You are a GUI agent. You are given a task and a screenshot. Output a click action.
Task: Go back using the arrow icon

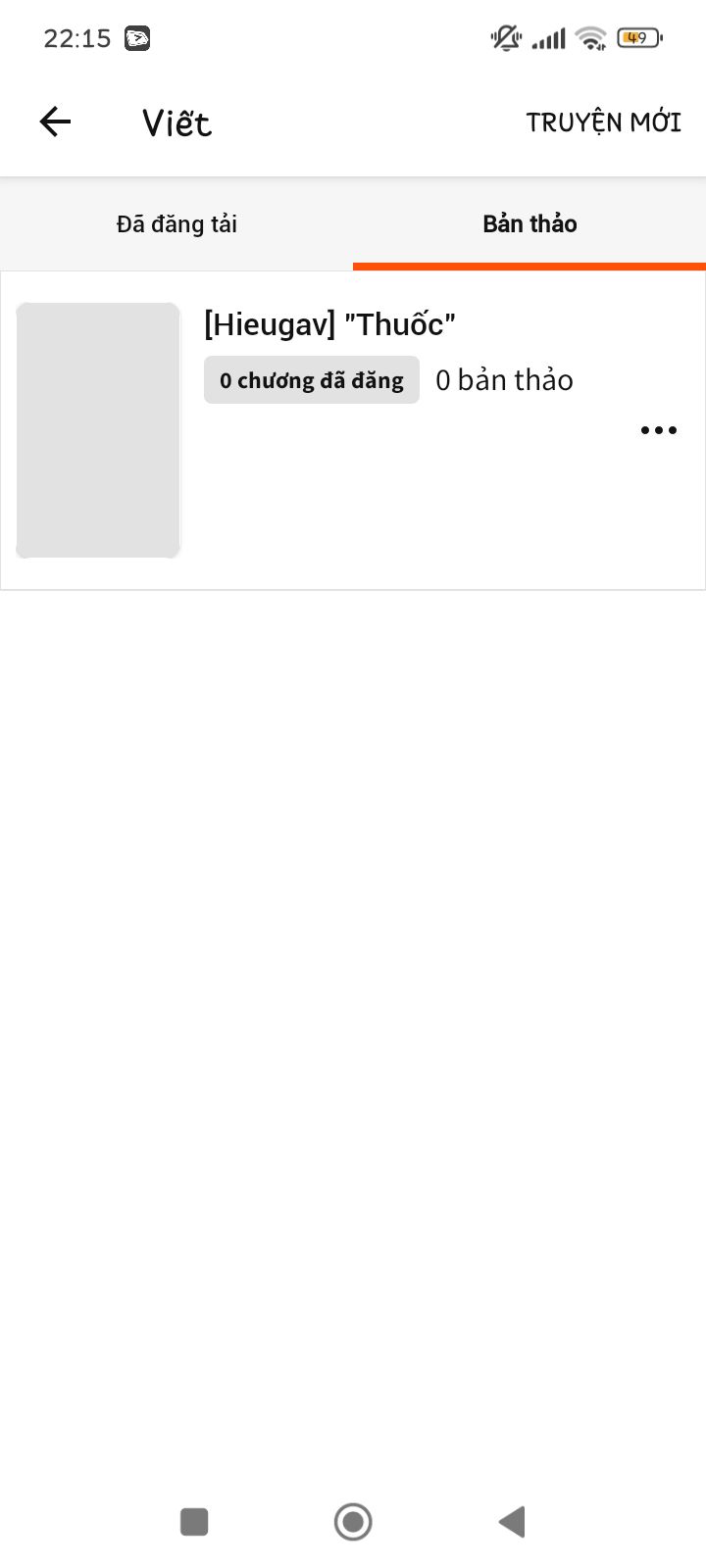pyautogui.click(x=56, y=122)
